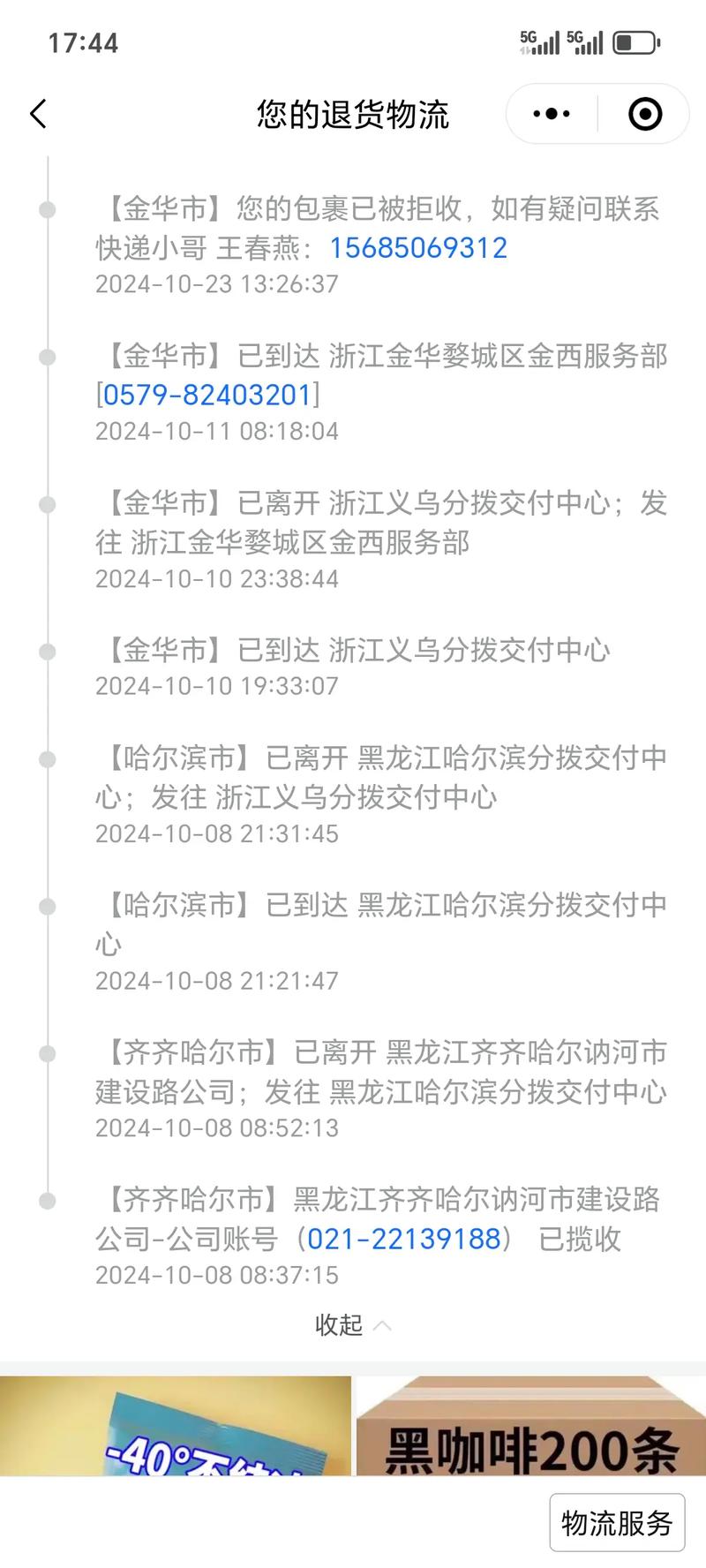The width and height of the screenshot is (706, 1568).
Task: Tap the timeline dot beside the Yiwu arrival entry
Action: pyautogui.click(x=46, y=651)
